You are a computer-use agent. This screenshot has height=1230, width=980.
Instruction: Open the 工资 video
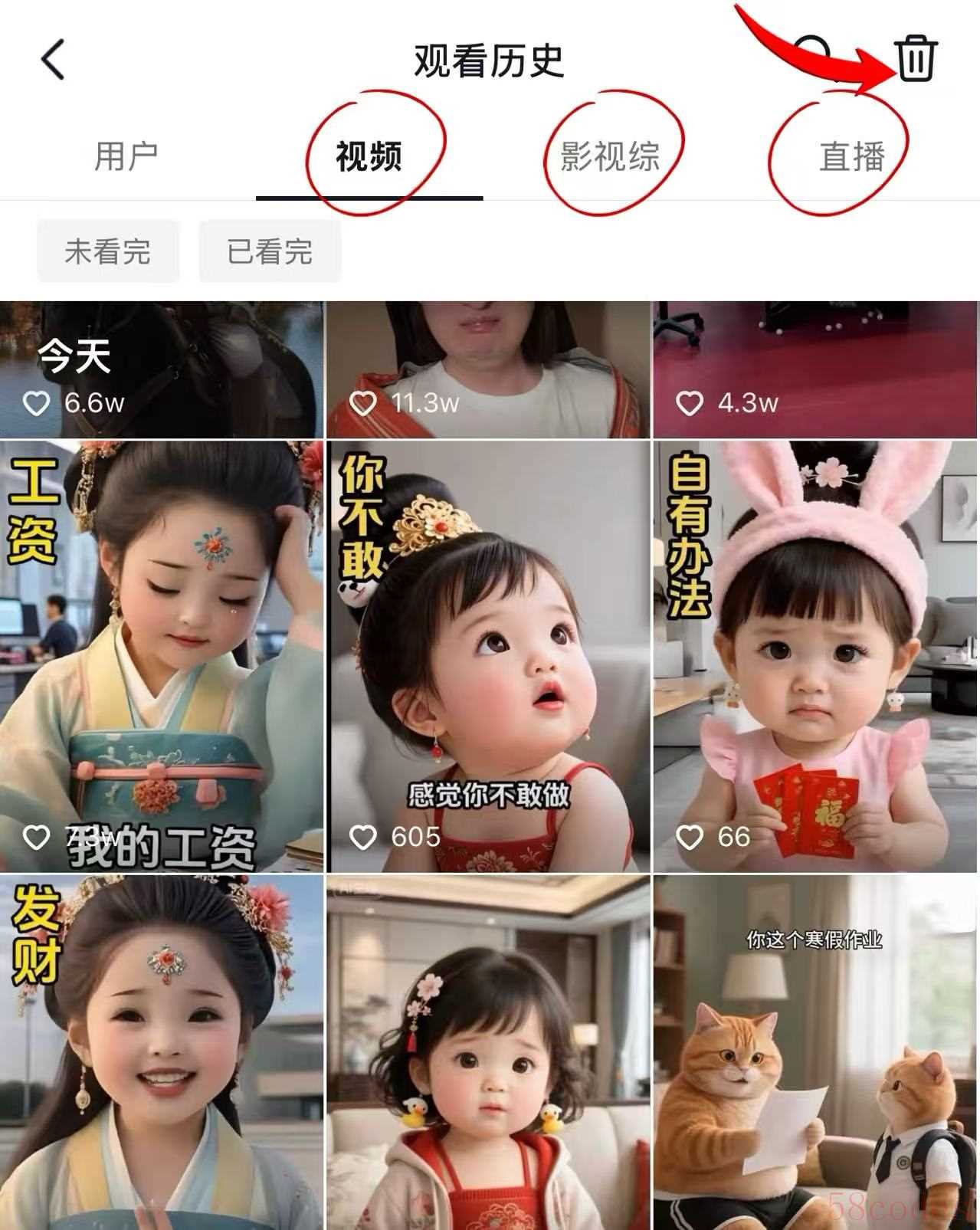click(x=162, y=656)
